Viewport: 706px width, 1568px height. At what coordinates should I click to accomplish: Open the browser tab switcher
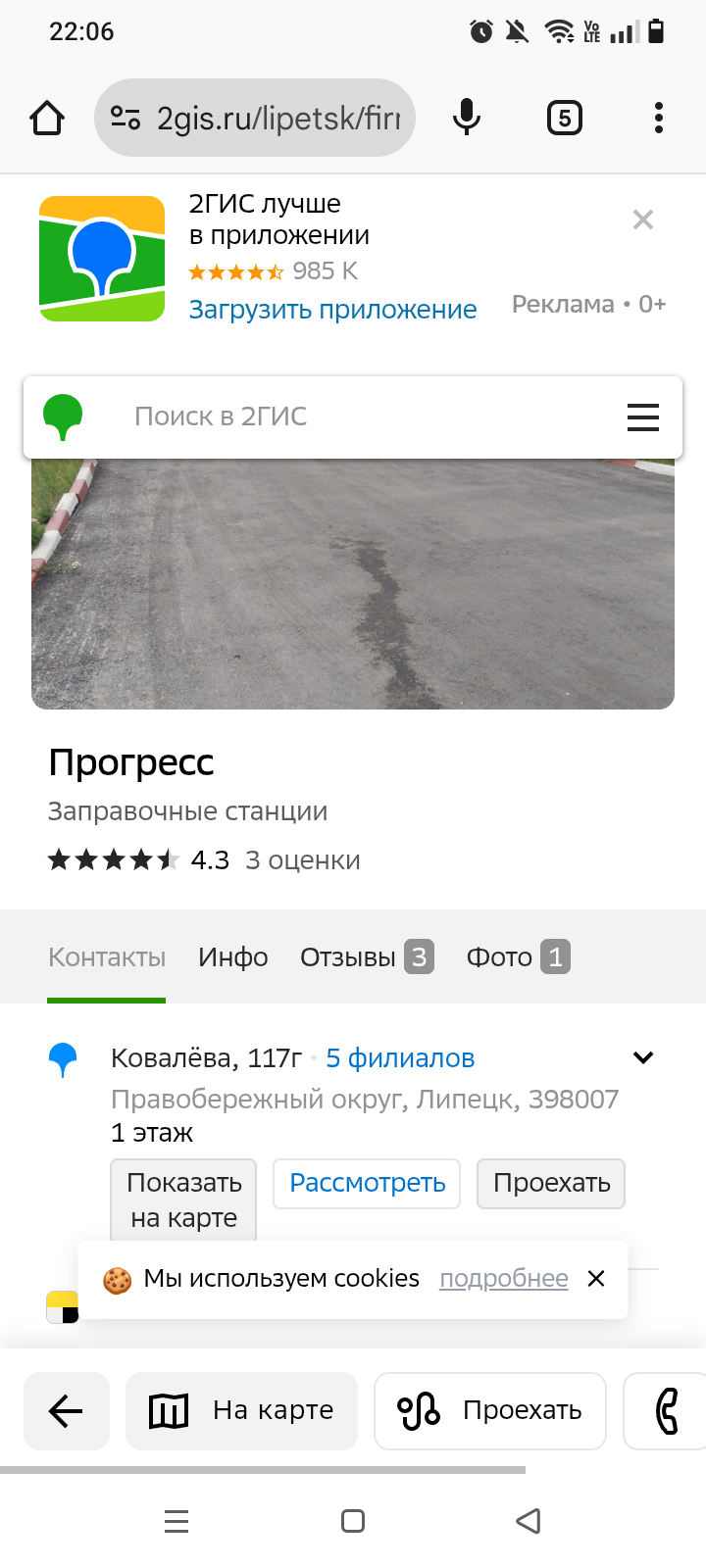(x=564, y=119)
